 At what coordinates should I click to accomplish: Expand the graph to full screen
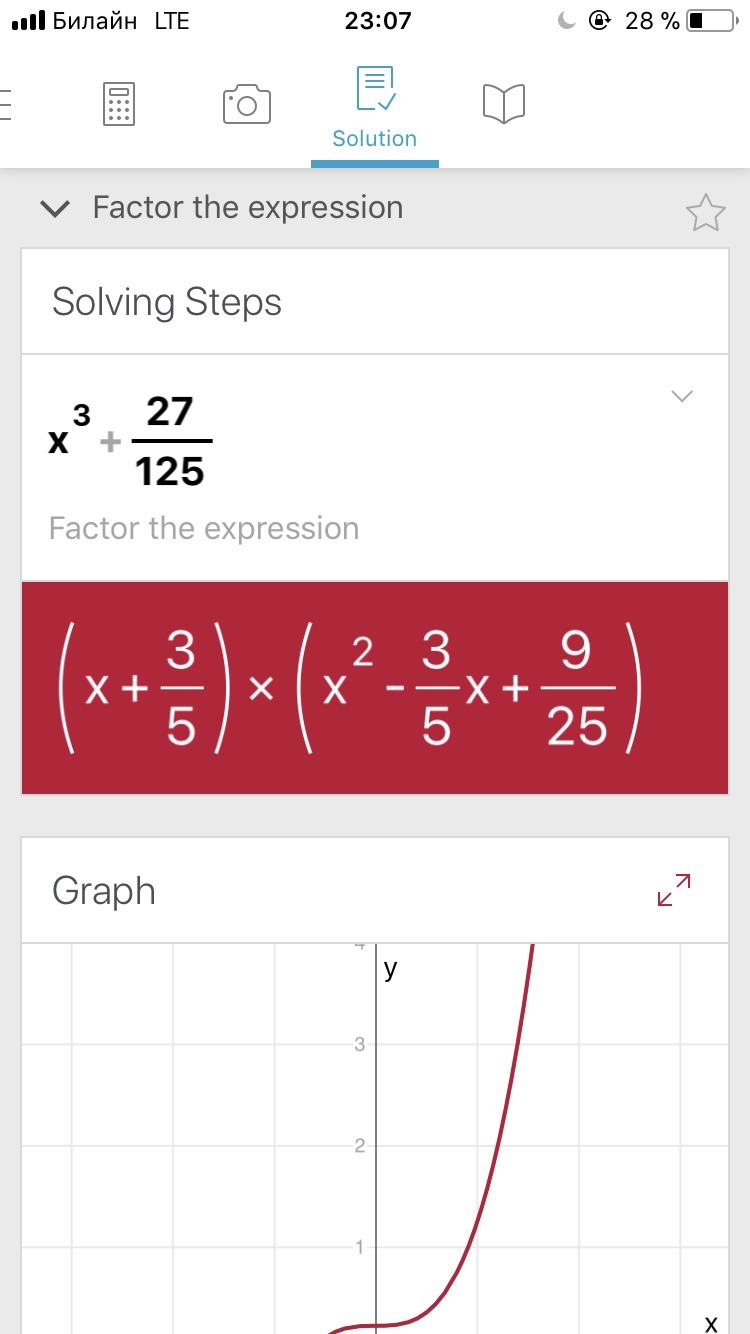click(674, 890)
